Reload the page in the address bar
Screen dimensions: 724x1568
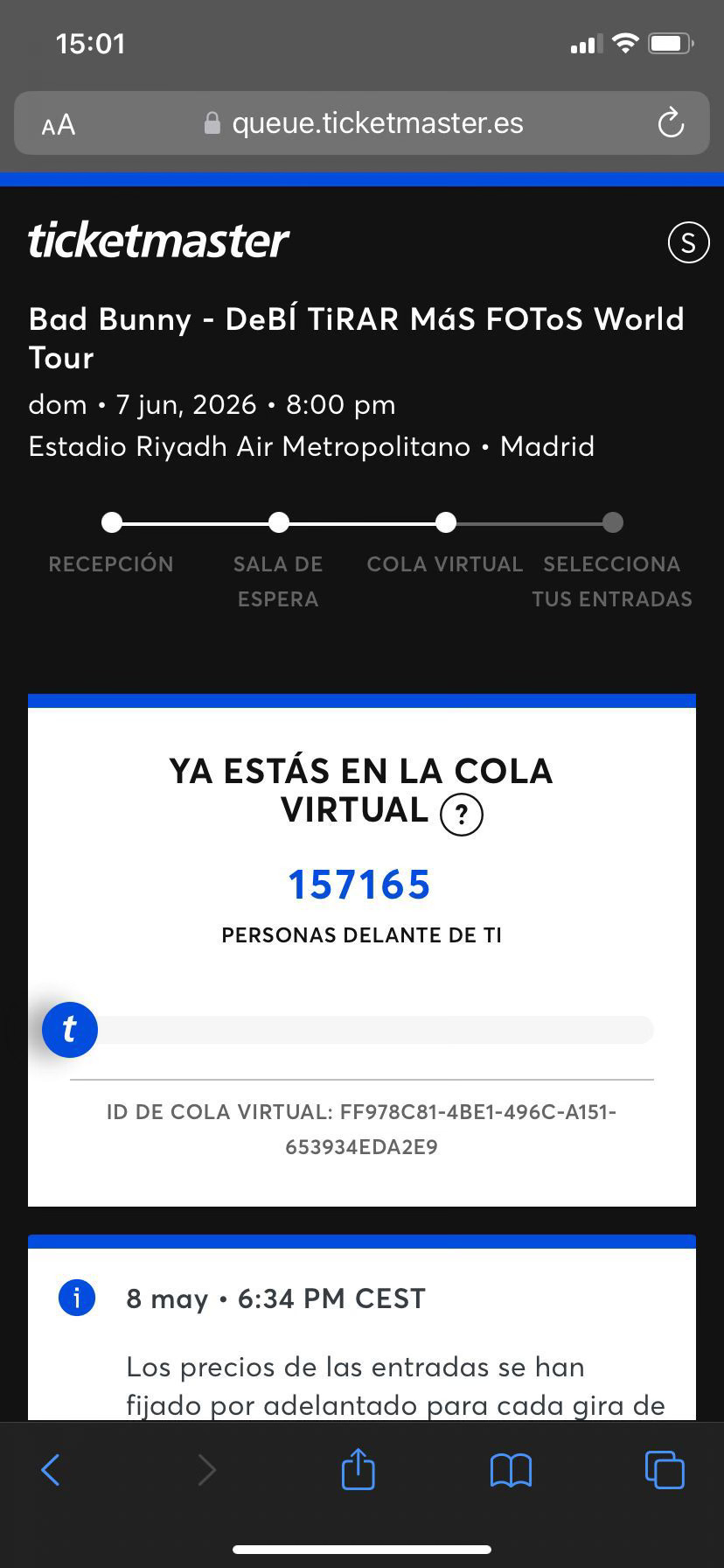(x=671, y=122)
